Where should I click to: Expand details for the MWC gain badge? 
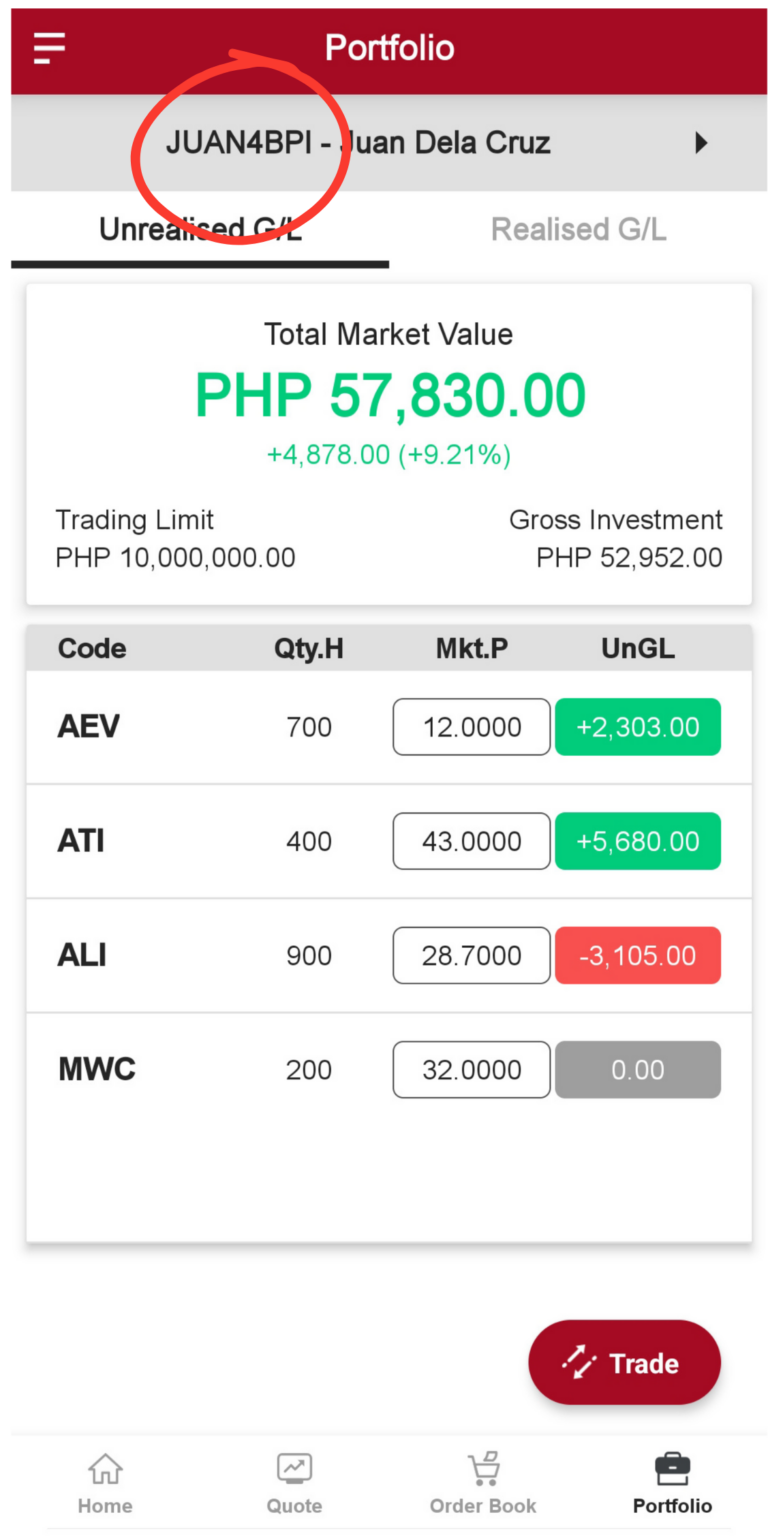[637, 1069]
